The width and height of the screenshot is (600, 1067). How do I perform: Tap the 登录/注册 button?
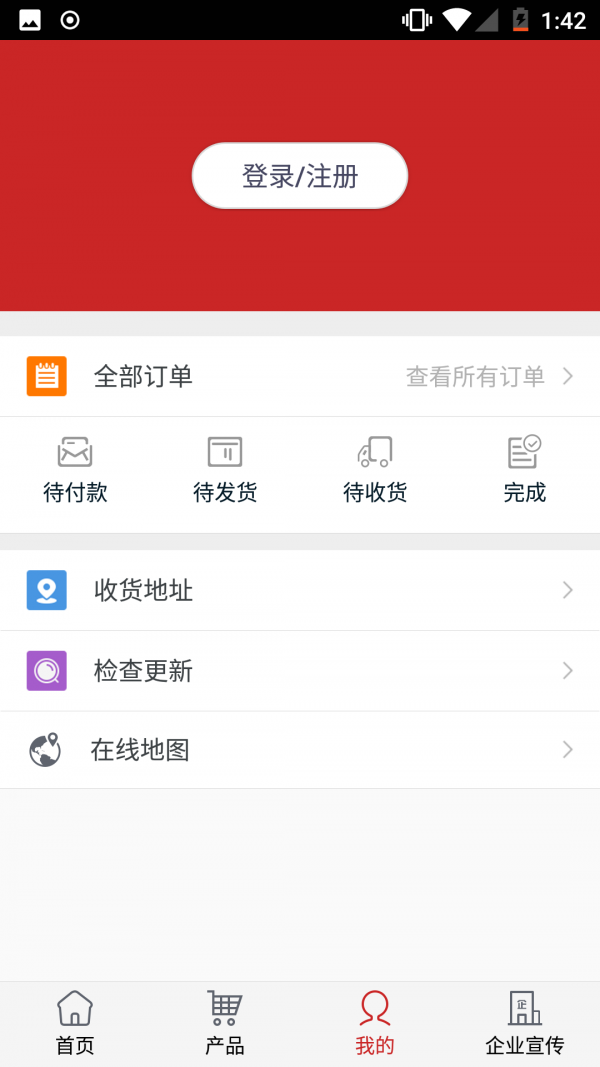pos(300,176)
